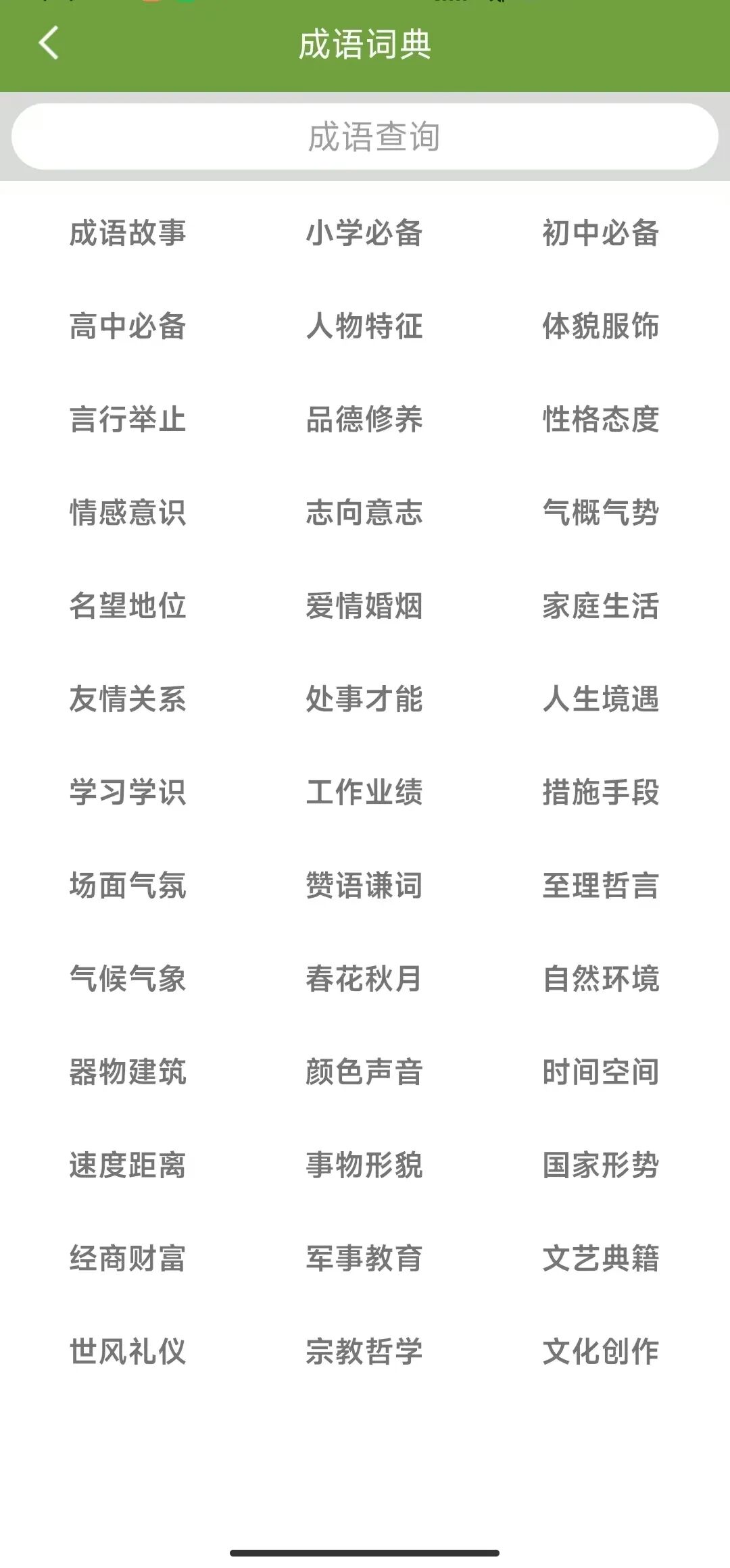Browse 至理哲言 idioms
This screenshot has height=1568, width=730.
[600, 886]
